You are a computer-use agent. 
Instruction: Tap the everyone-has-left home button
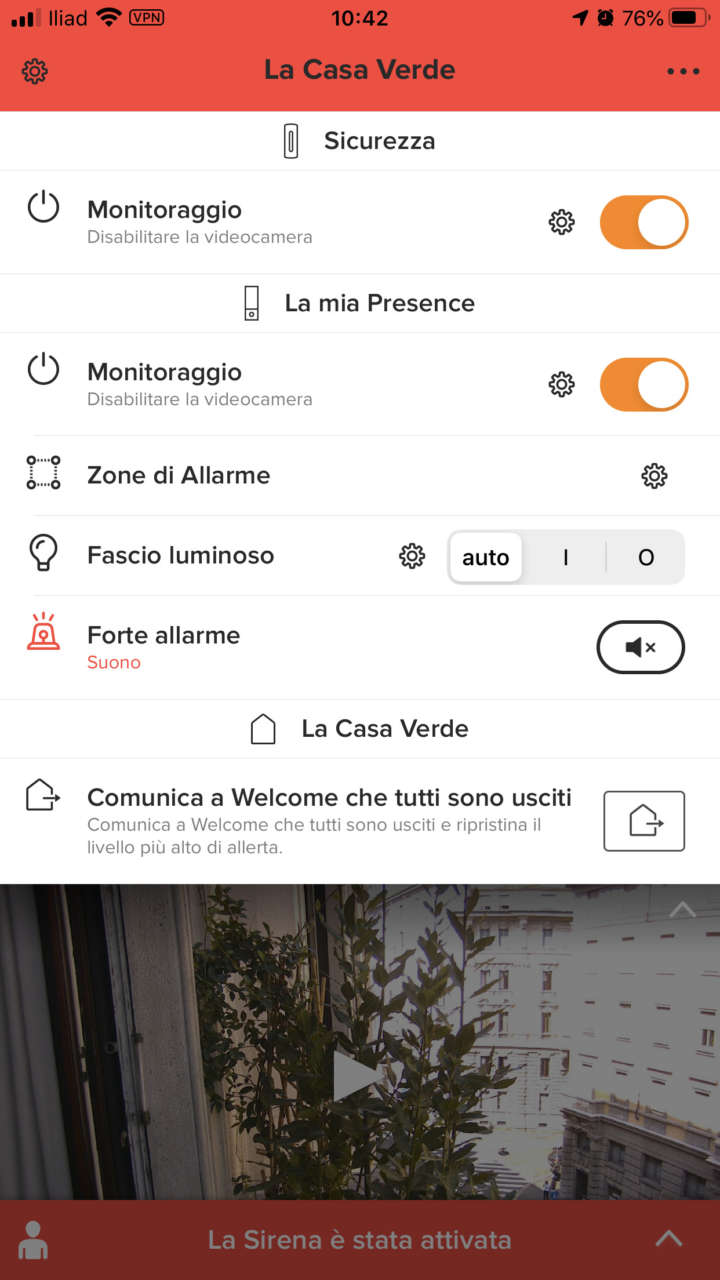pos(644,821)
